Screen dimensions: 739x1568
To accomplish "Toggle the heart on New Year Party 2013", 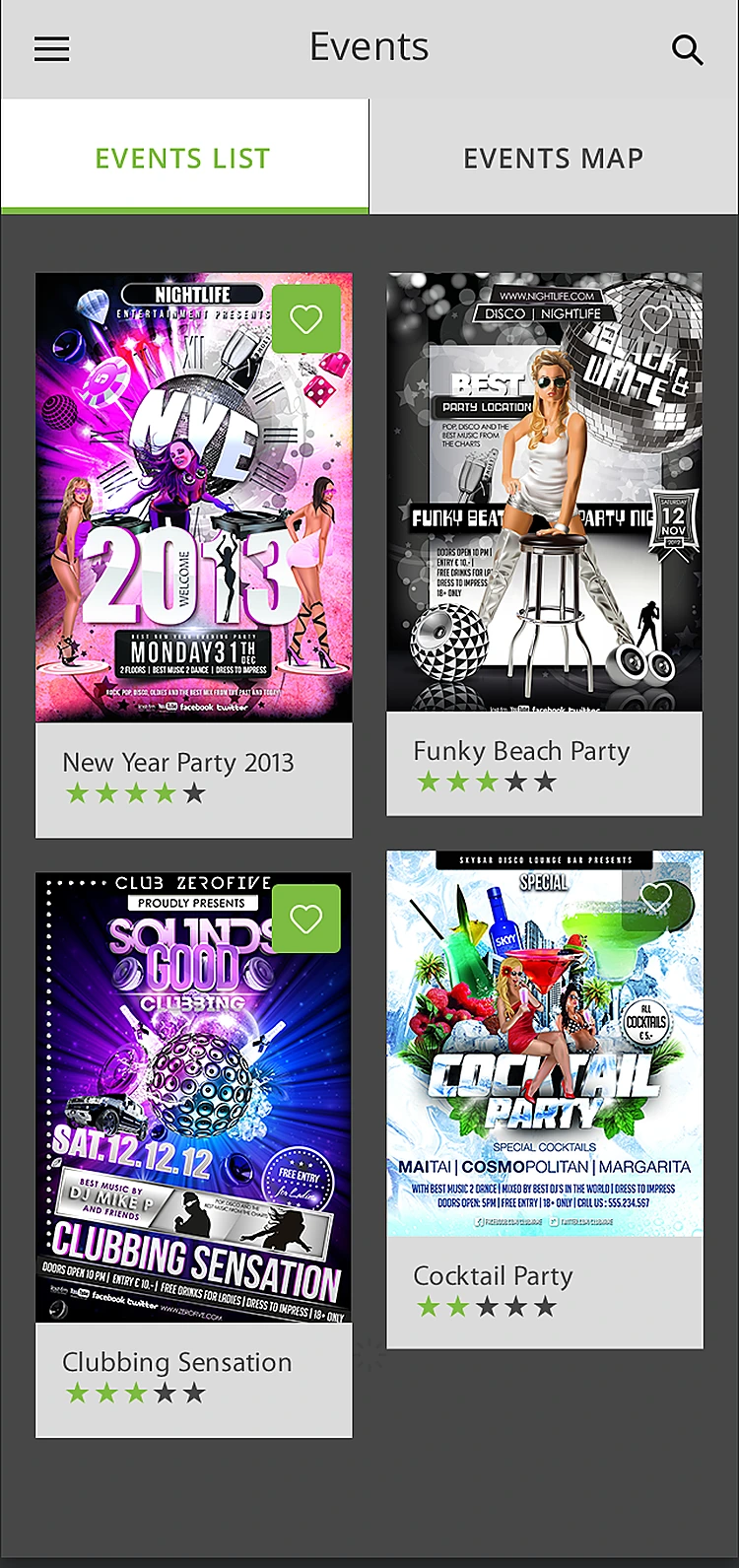I will [306, 318].
